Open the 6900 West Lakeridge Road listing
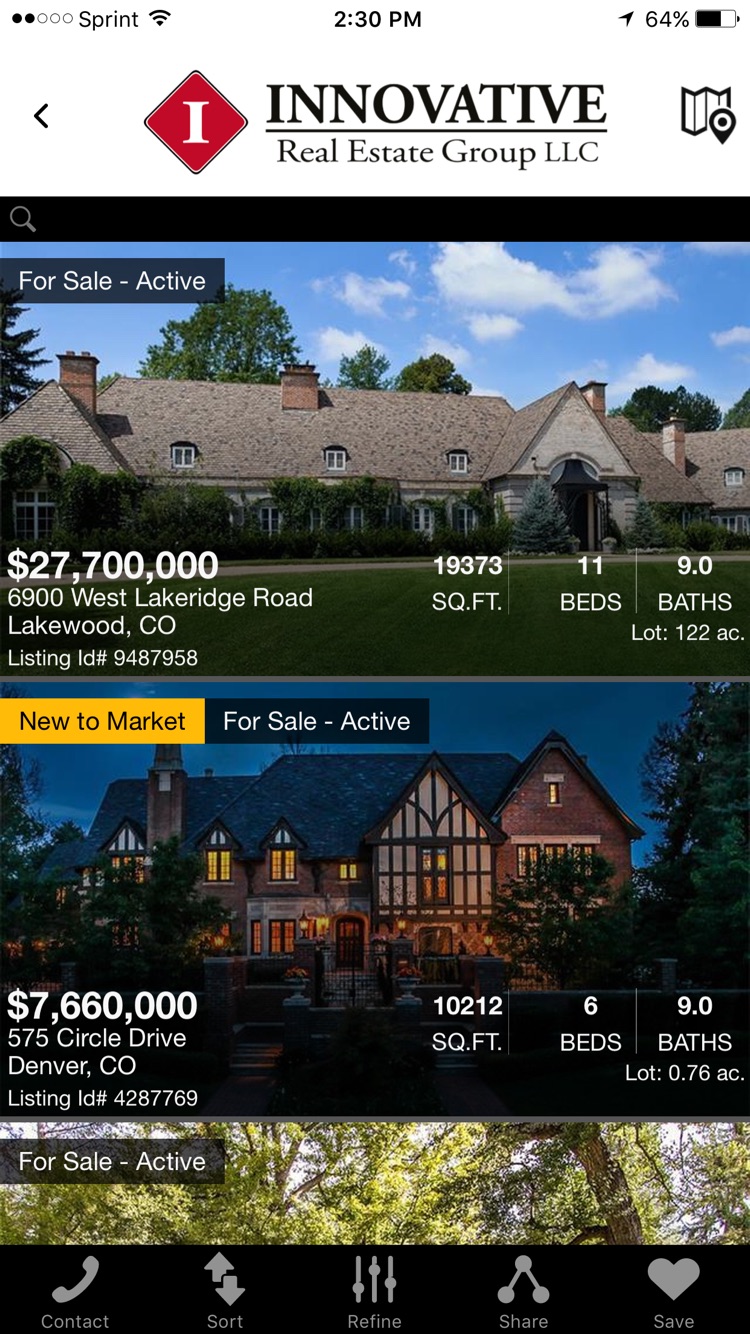The image size is (750, 1334). coord(375,459)
